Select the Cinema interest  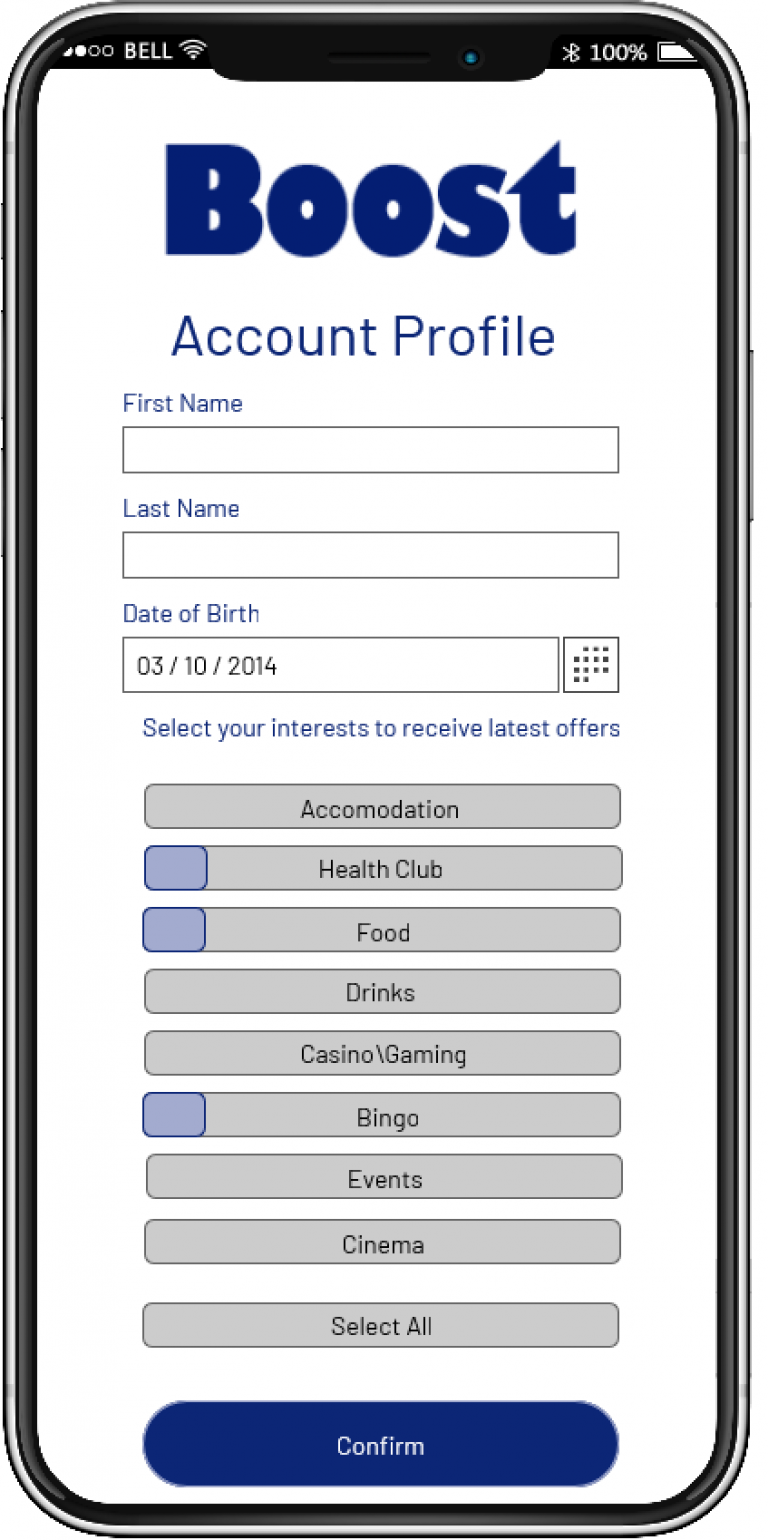[x=382, y=1242]
